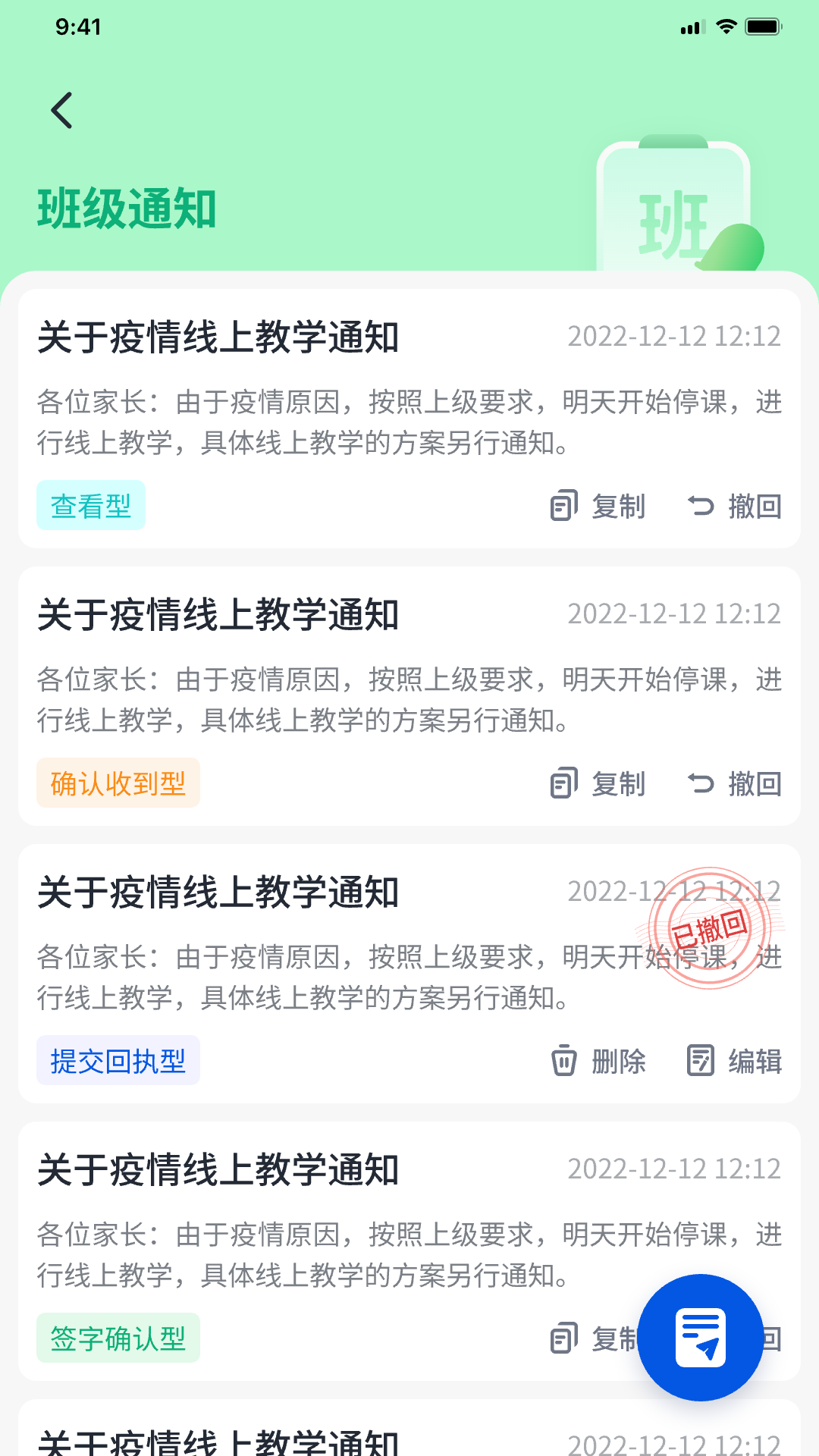
Task: Select the 确认收到型 type tag
Action: click(118, 783)
